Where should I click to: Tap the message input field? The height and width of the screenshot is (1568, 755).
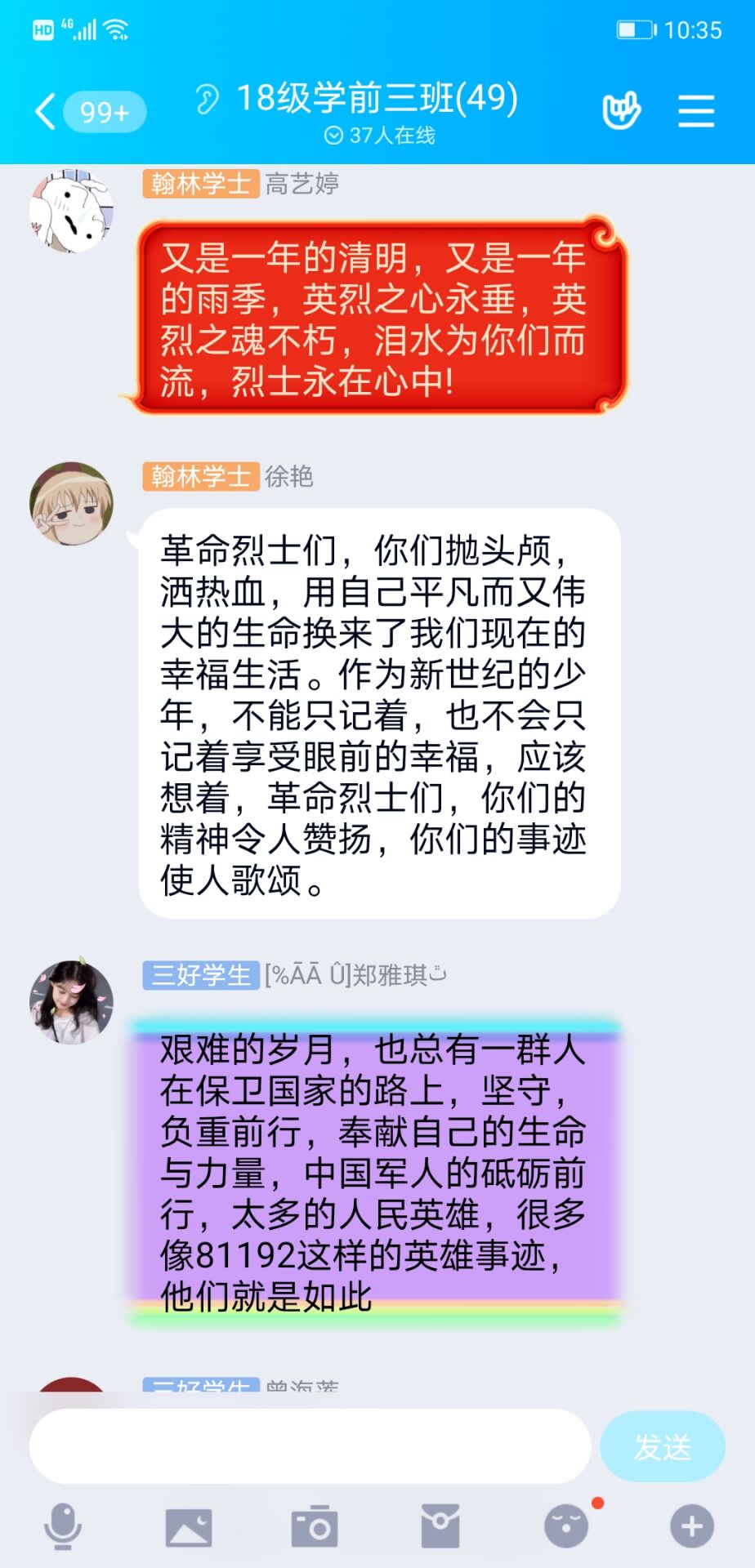[310, 1446]
